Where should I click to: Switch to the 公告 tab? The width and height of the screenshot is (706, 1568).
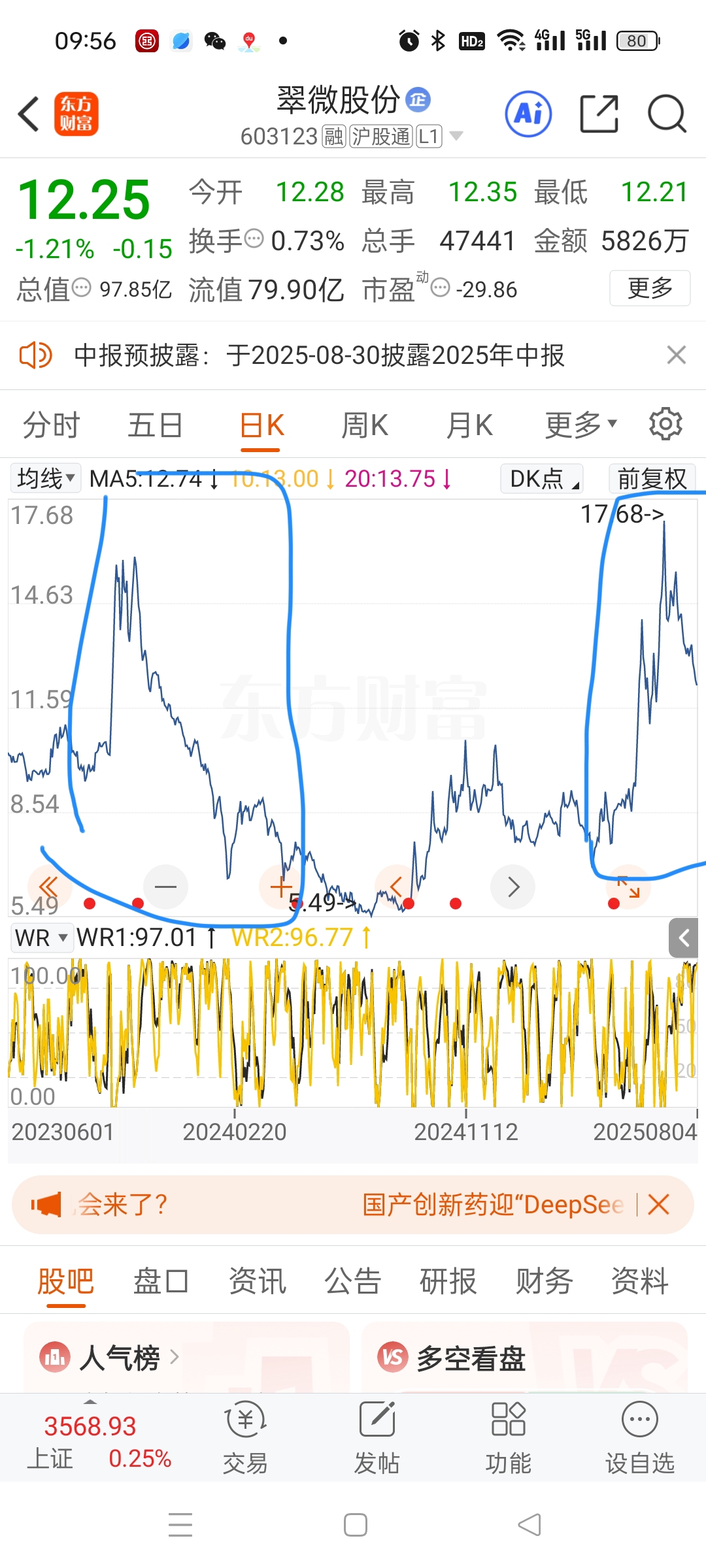[353, 1281]
